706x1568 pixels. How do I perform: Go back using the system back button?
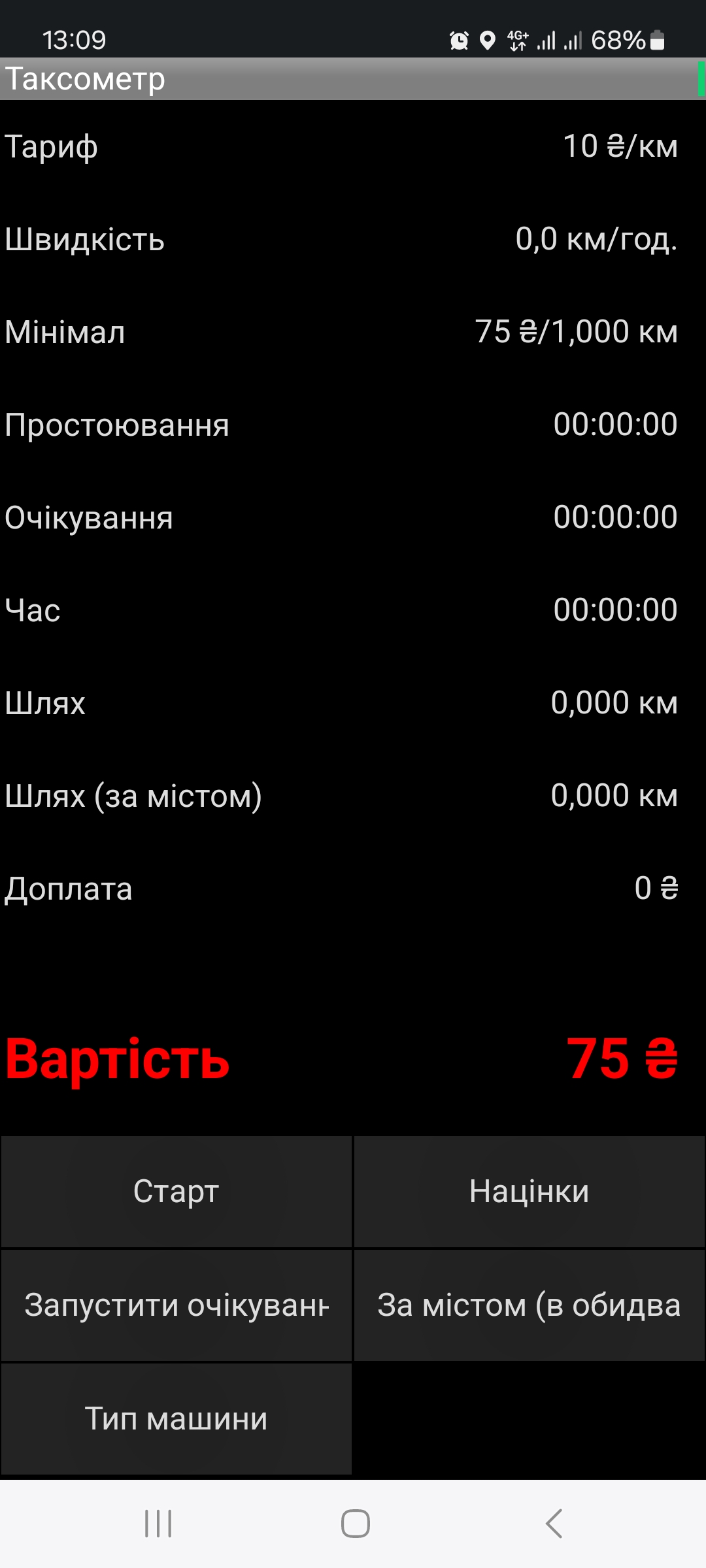click(554, 1524)
